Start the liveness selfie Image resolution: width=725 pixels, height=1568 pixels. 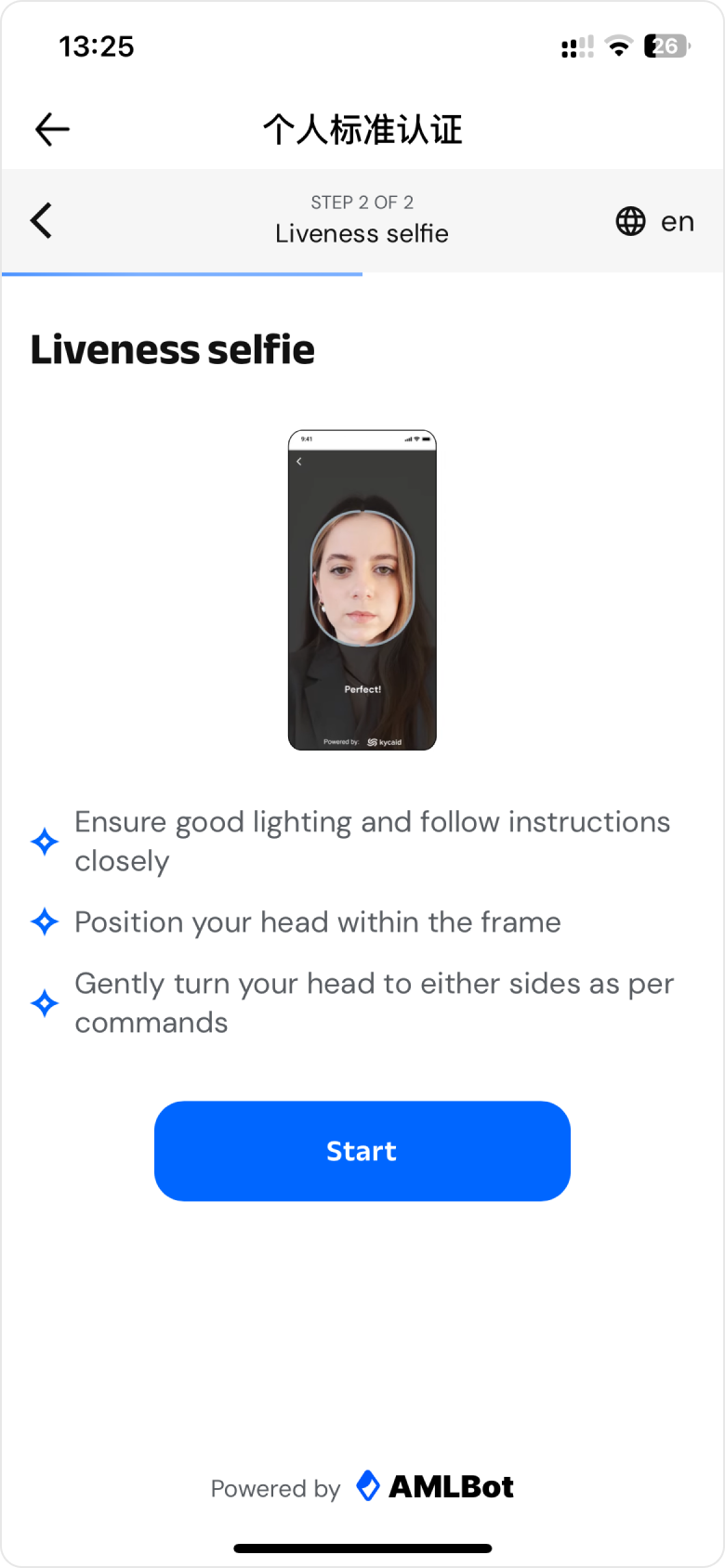click(362, 1151)
